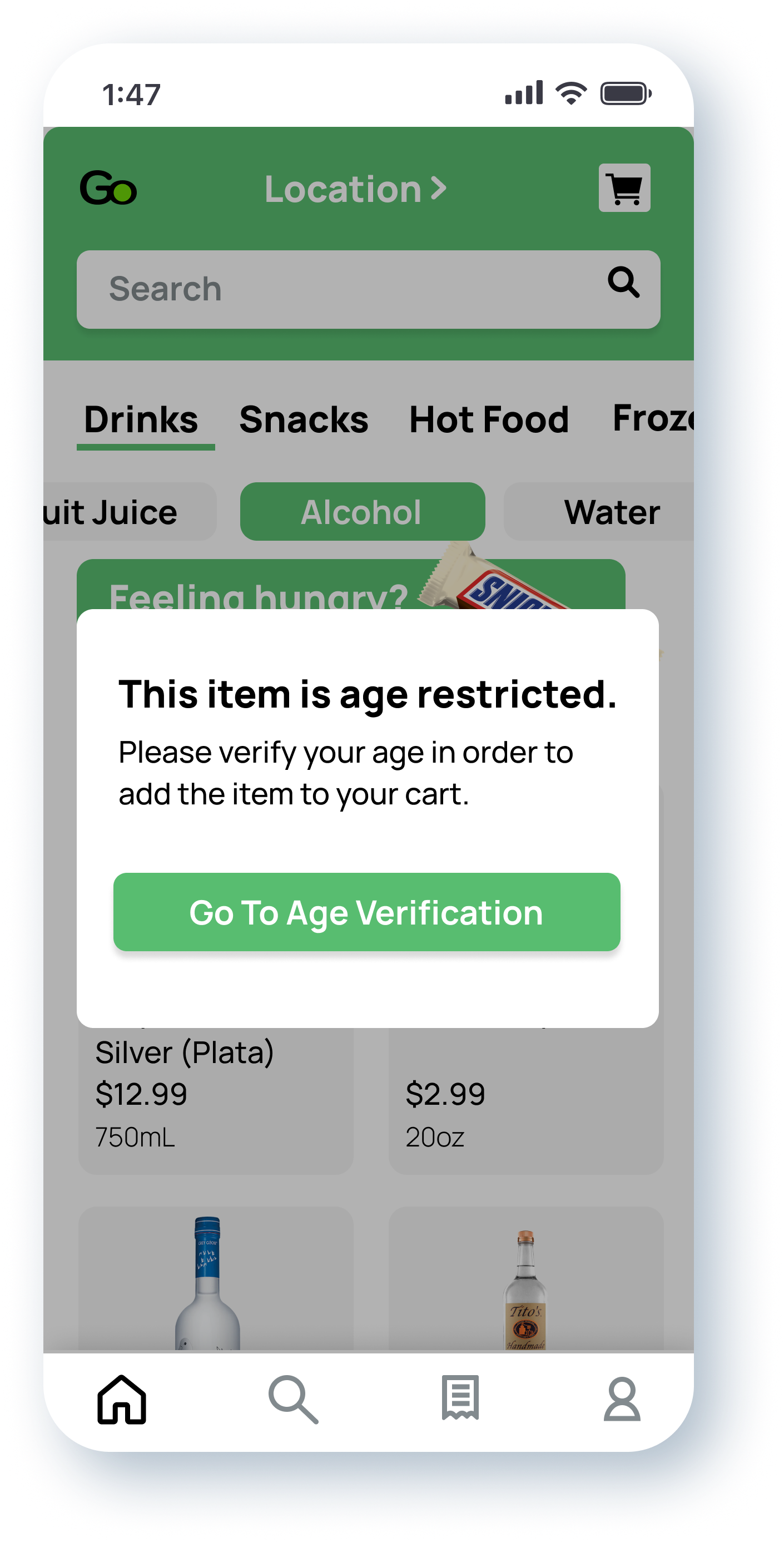Select the Alcohol chip
The height and width of the screenshot is (1542, 784).
point(362,512)
